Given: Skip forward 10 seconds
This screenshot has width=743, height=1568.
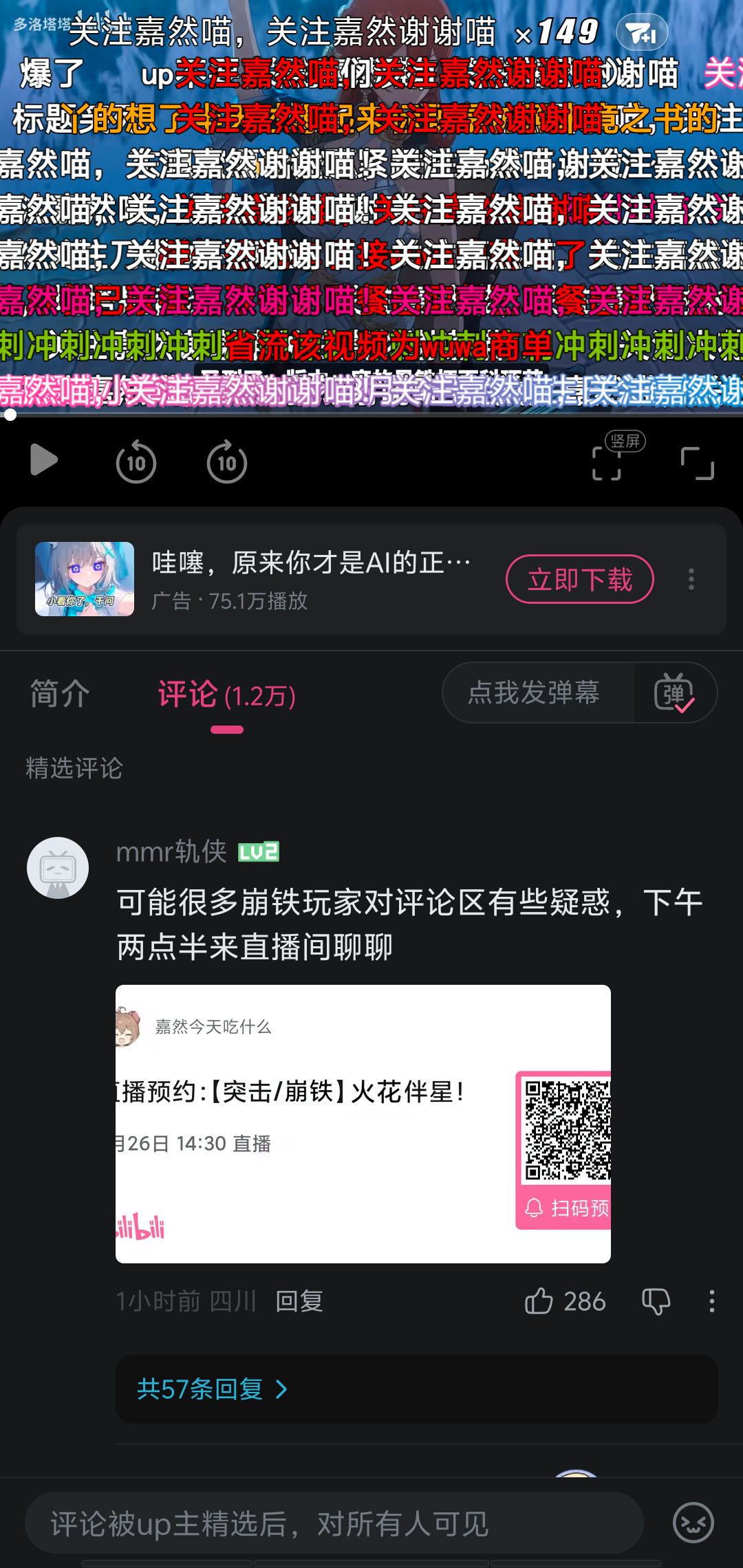Looking at the screenshot, I should [x=227, y=462].
